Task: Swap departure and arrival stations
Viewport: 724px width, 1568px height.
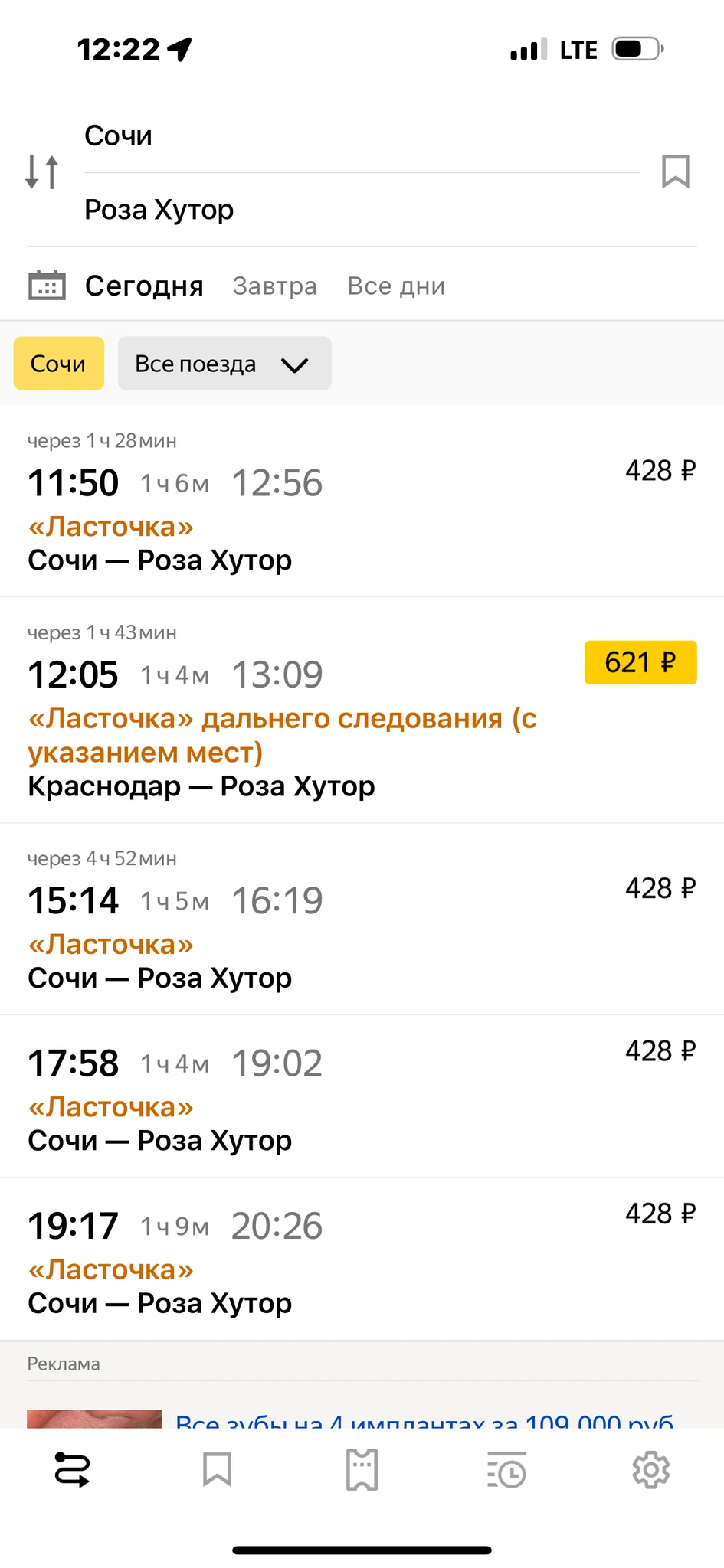Action: [42, 172]
